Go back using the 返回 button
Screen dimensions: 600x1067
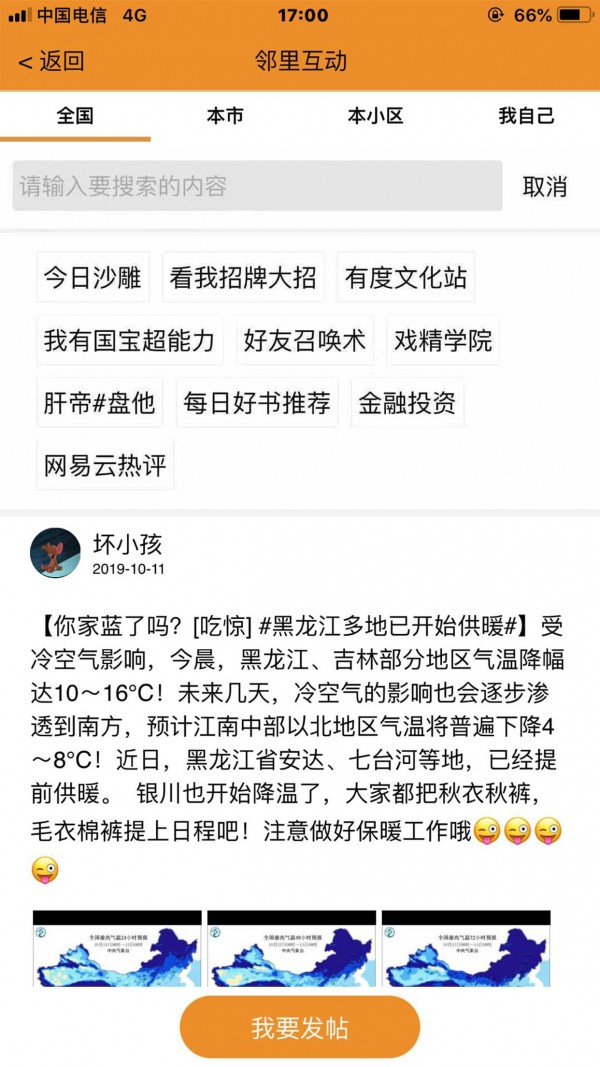point(52,62)
